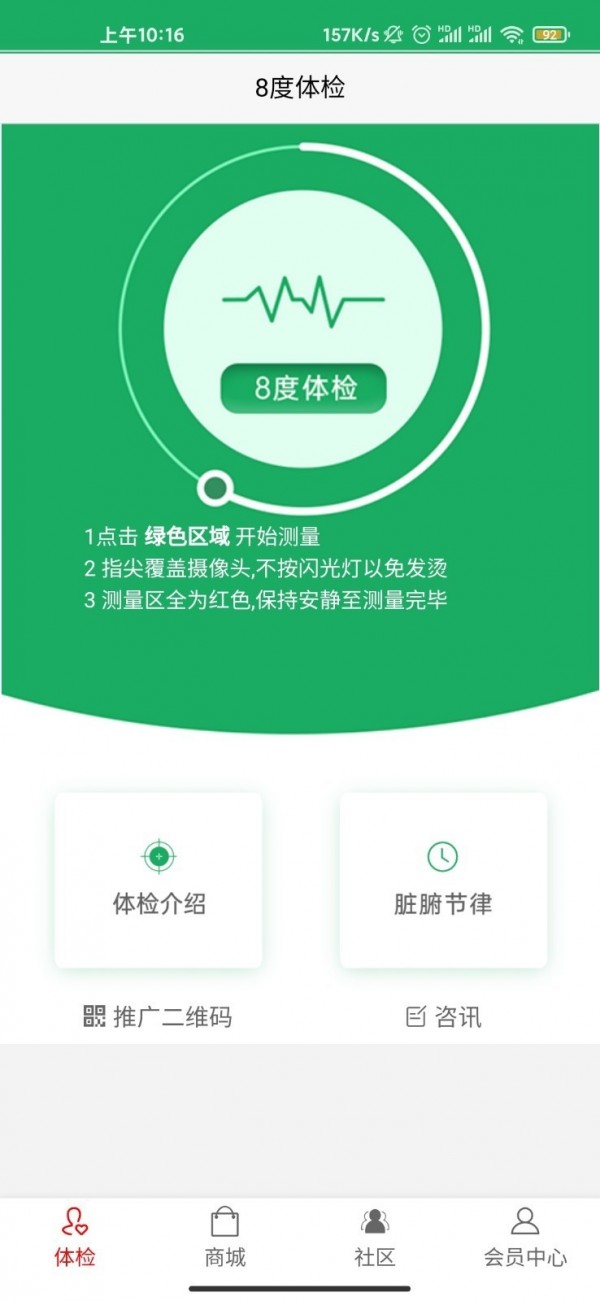Image resolution: width=600 pixels, height=1301 pixels.
Task: Switch to the 体检 tab
Action: [75, 1237]
